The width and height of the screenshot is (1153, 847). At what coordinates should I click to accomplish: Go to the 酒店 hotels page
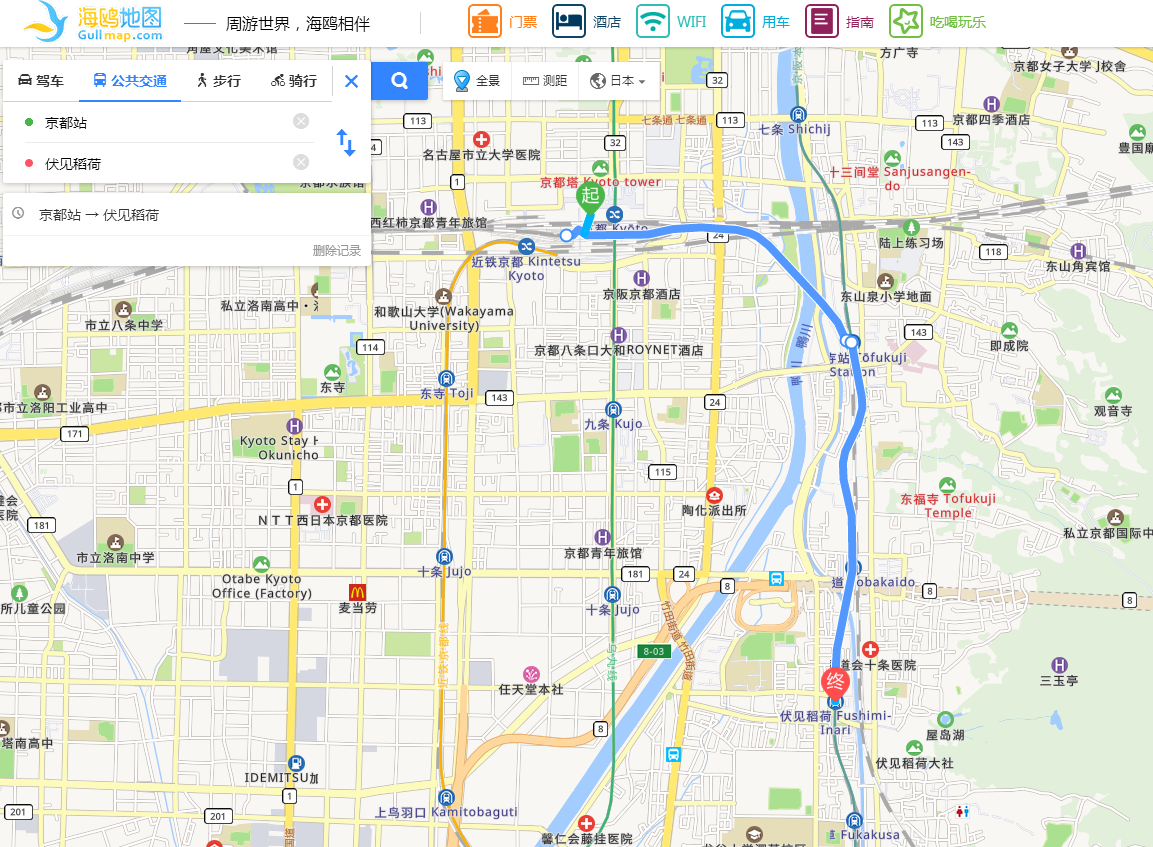click(586, 21)
